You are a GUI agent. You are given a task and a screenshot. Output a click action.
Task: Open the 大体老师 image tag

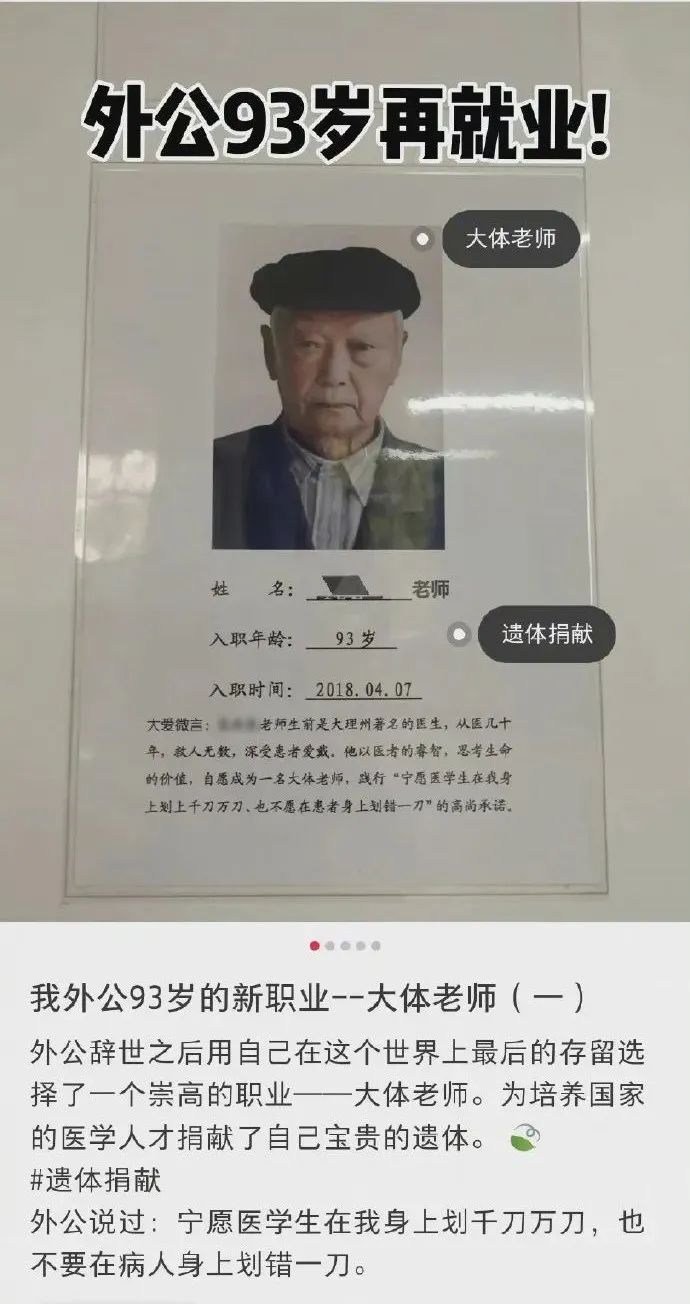[510, 239]
